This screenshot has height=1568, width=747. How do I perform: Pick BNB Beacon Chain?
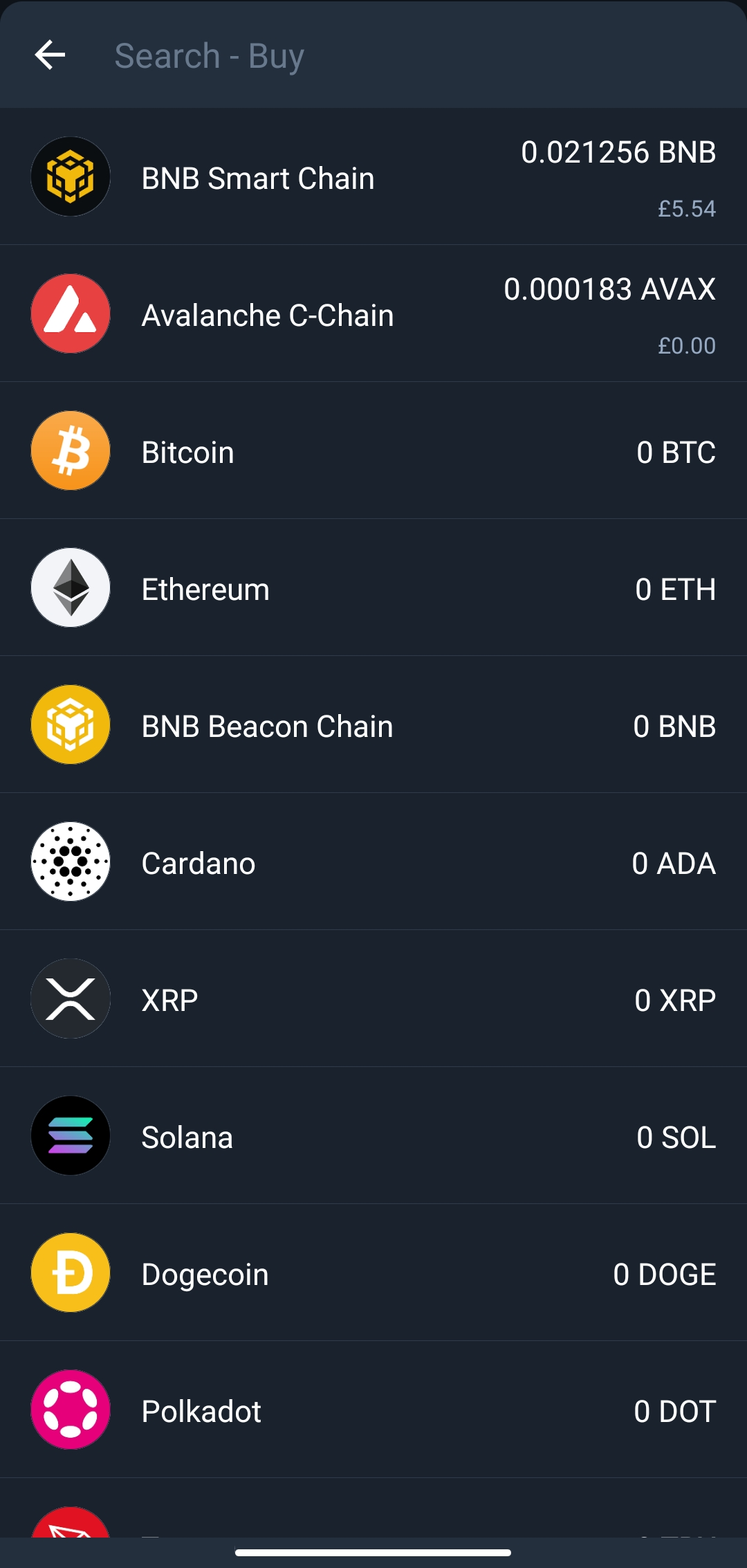pos(373,724)
